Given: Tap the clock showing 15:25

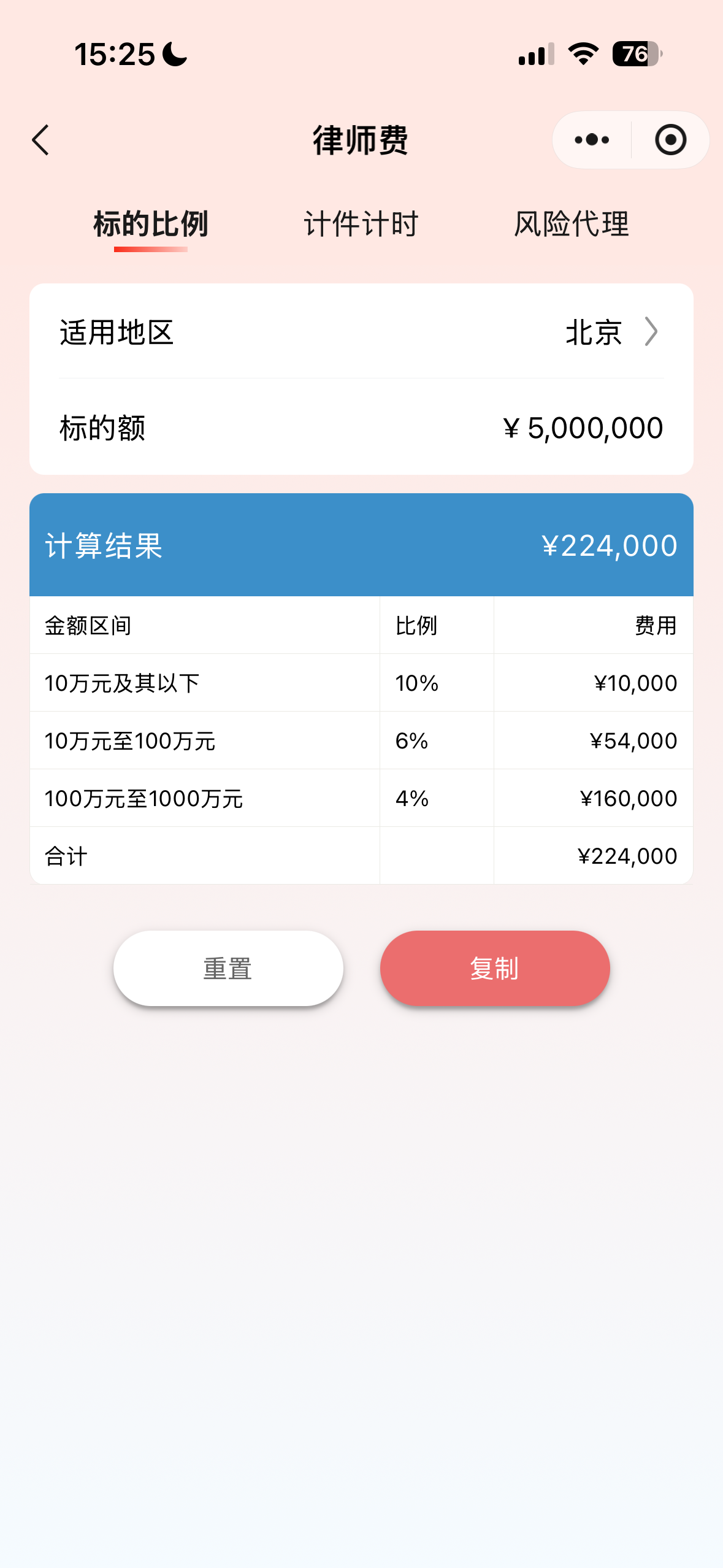Looking at the screenshot, I should (x=113, y=54).
